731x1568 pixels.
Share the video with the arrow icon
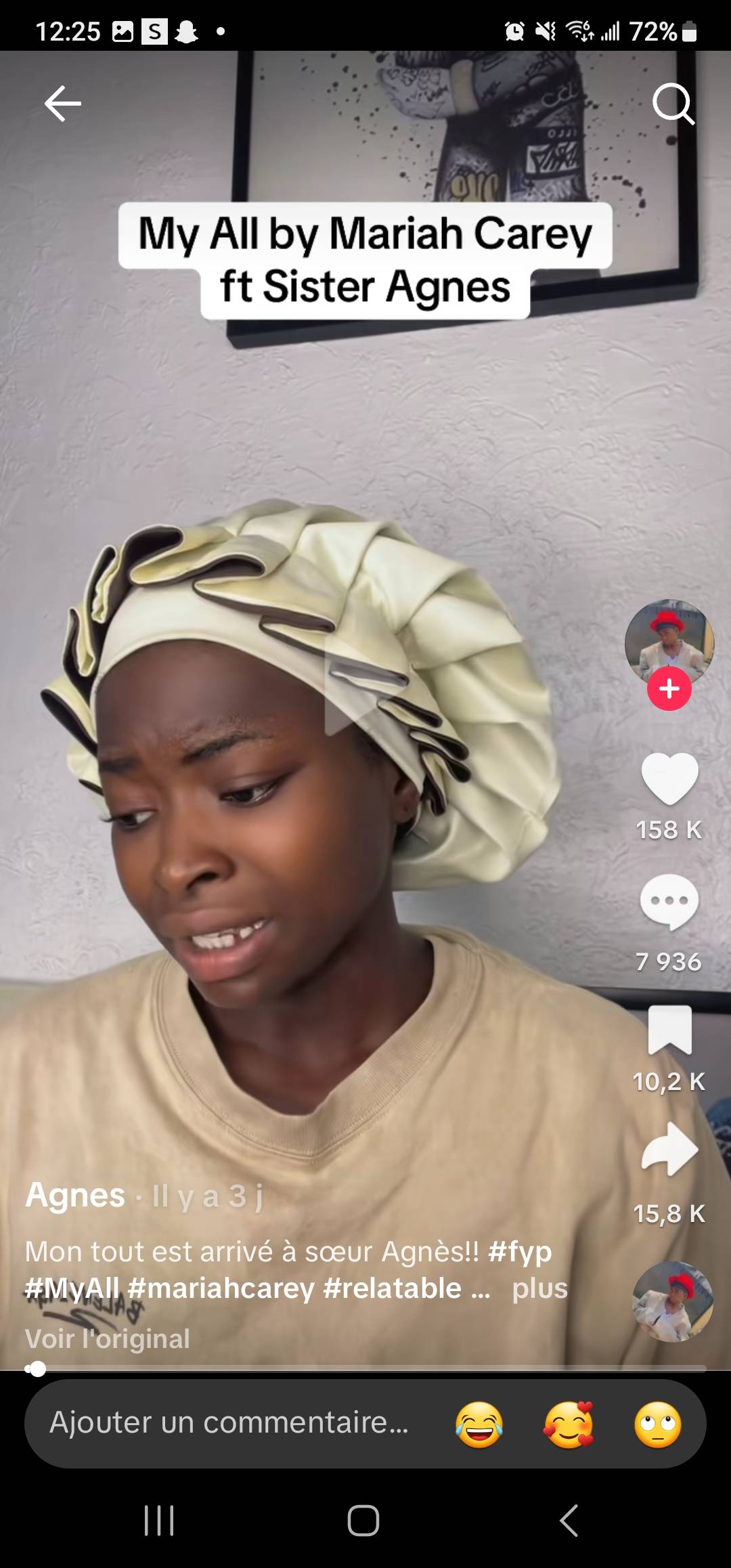tap(670, 1149)
